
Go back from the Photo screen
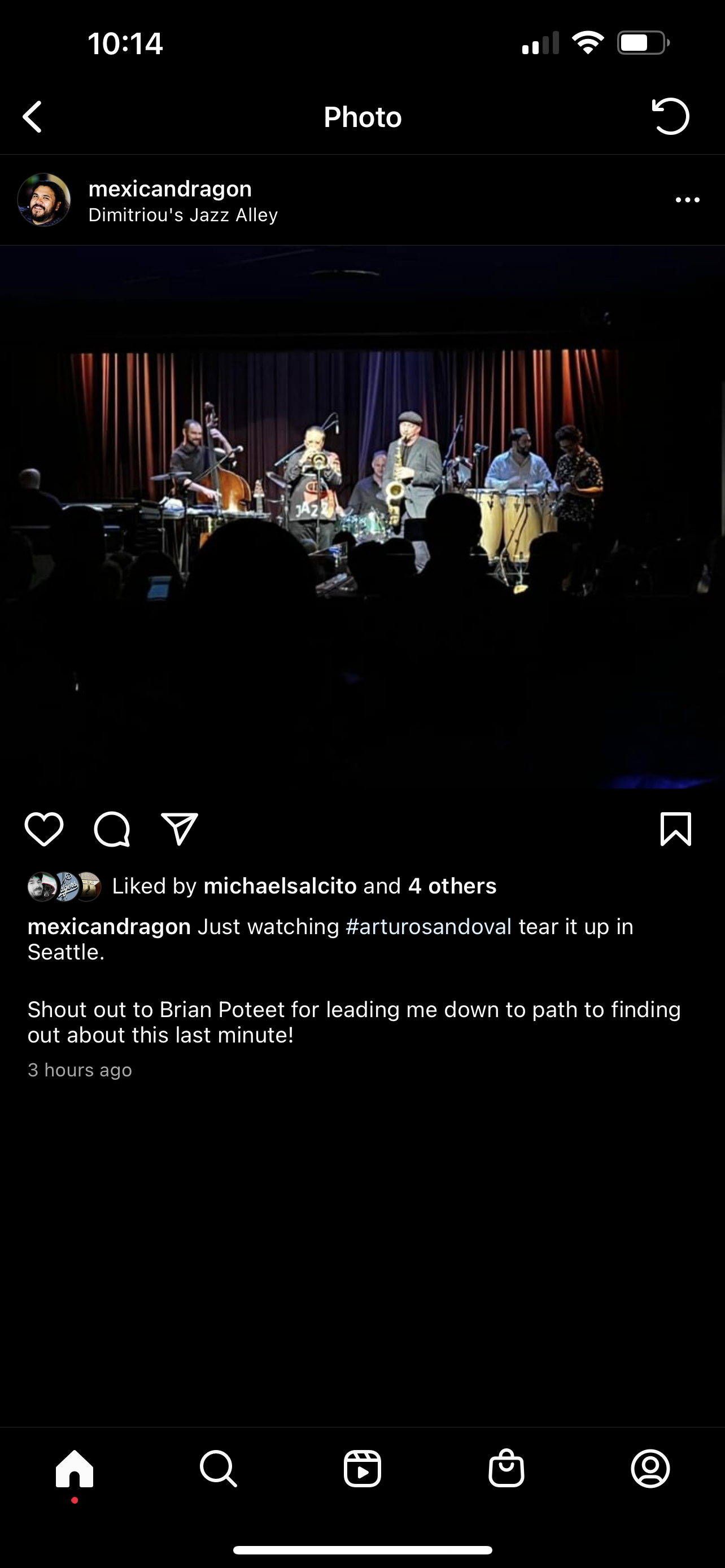coord(33,116)
